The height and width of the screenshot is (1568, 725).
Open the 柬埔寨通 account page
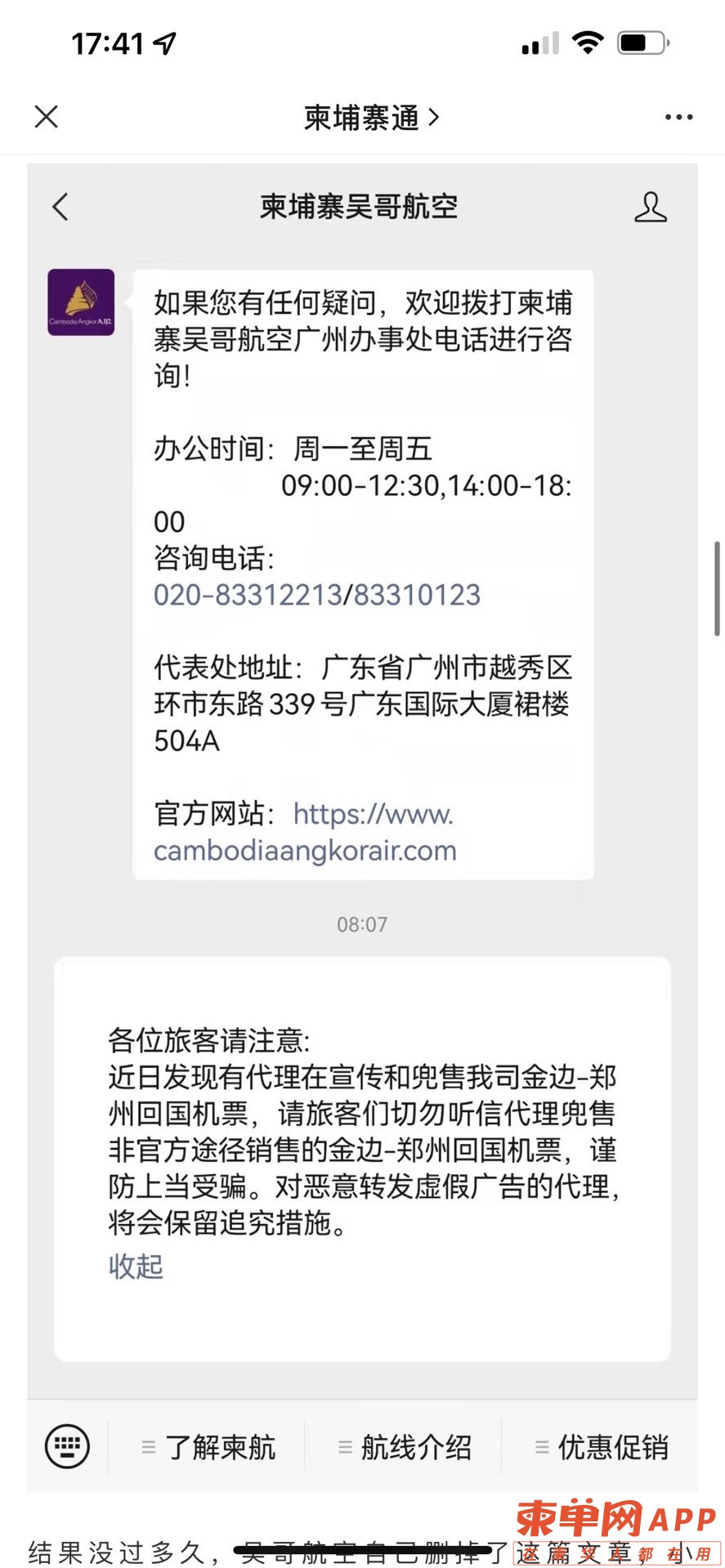371,118
